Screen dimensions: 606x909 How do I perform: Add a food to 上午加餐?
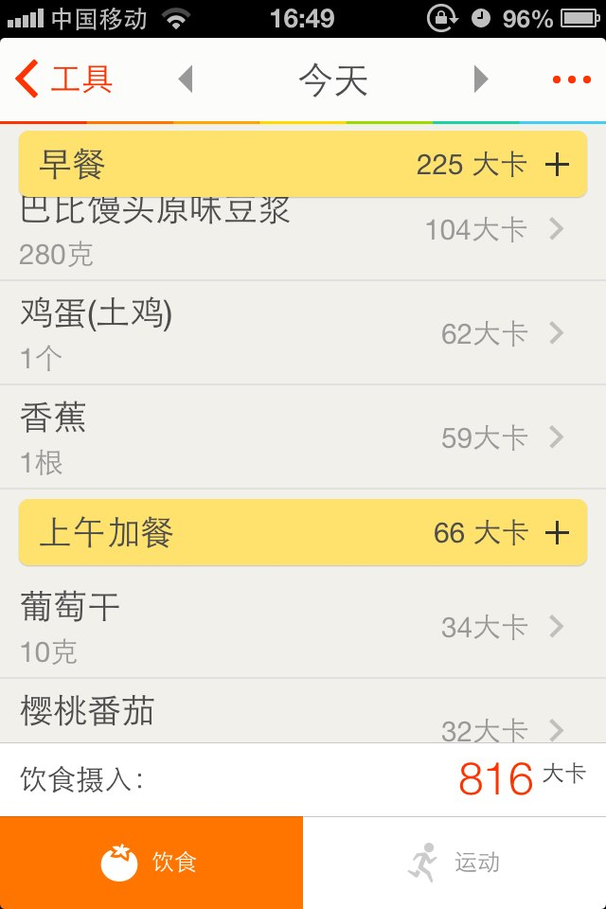pyautogui.click(x=556, y=533)
